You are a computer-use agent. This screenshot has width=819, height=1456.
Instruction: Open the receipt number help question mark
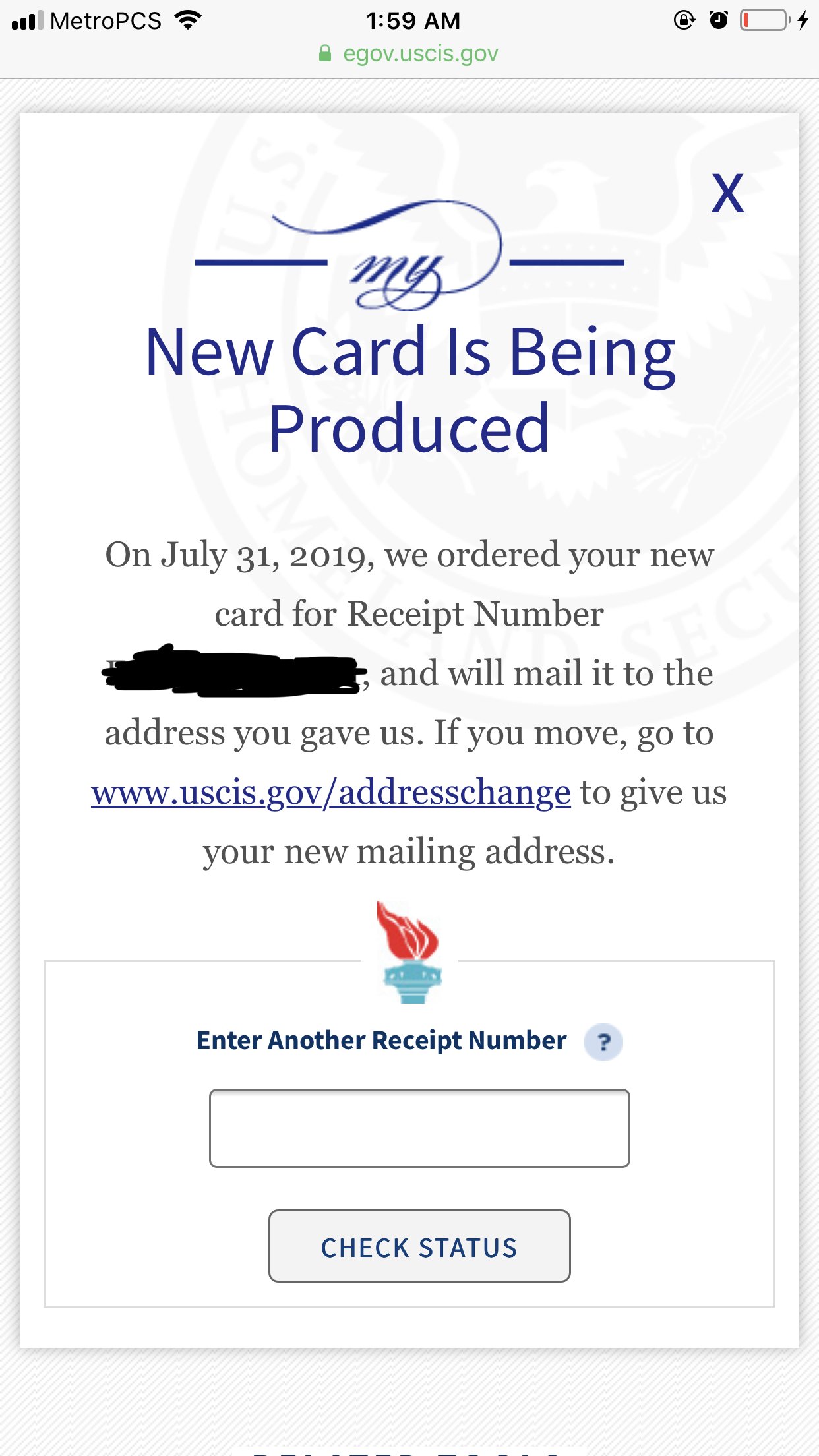(x=603, y=1042)
